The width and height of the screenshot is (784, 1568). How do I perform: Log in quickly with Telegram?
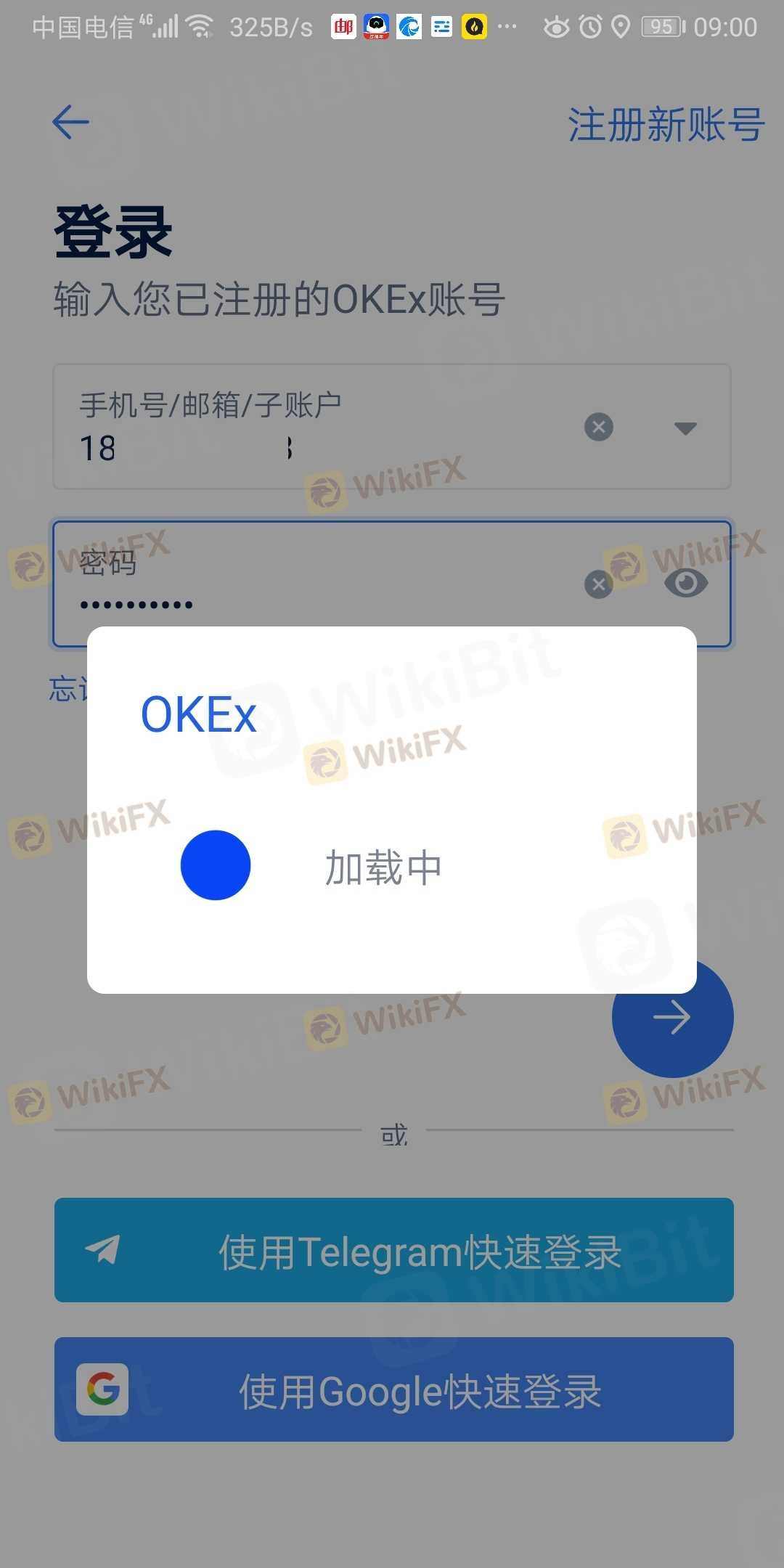(393, 1250)
